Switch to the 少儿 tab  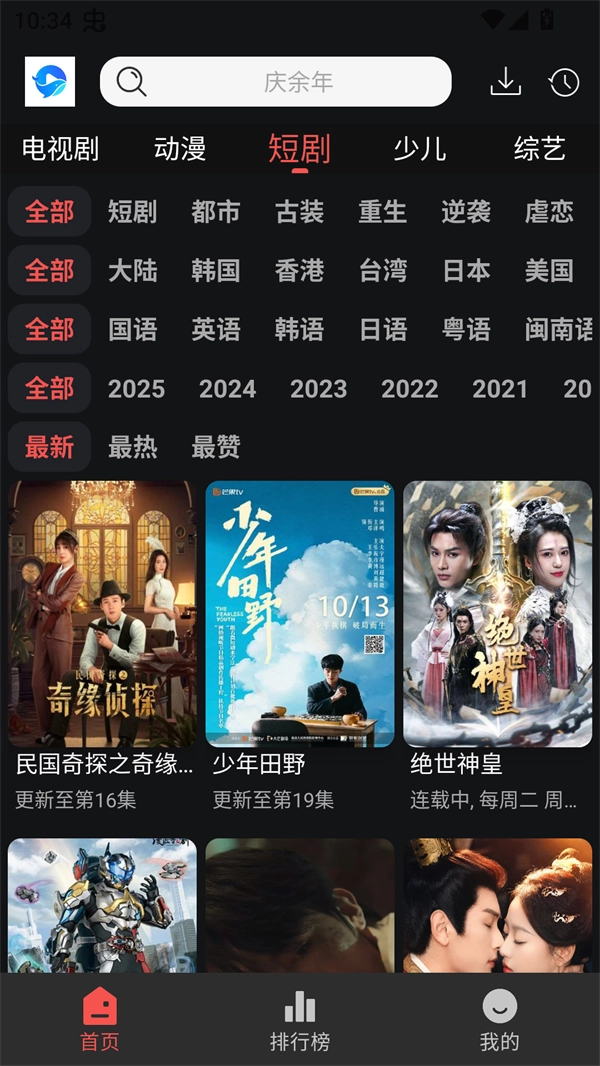tap(419, 149)
